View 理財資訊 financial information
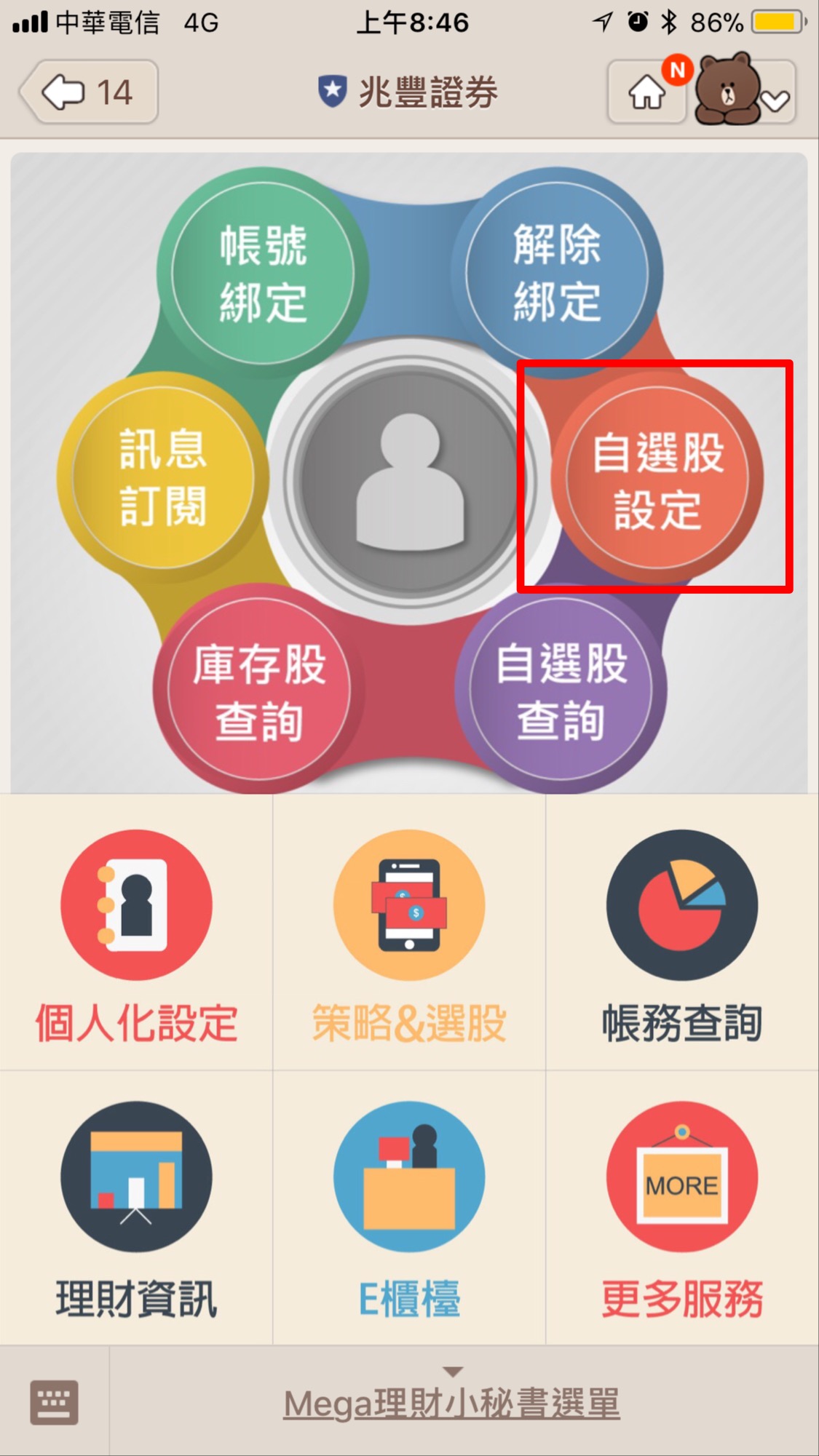This screenshot has height=1456, width=819. click(x=136, y=1208)
